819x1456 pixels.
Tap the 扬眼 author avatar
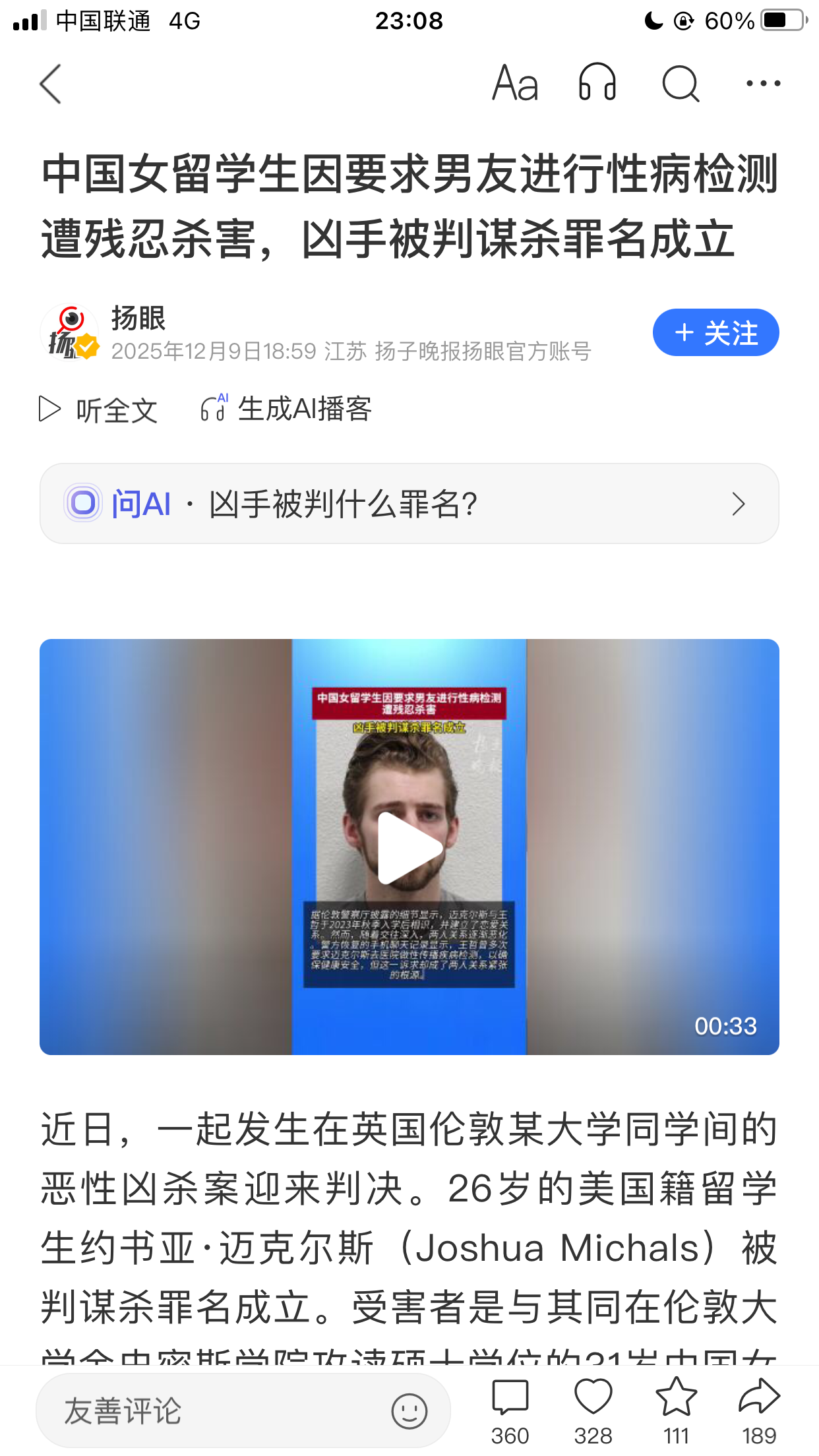click(x=71, y=330)
